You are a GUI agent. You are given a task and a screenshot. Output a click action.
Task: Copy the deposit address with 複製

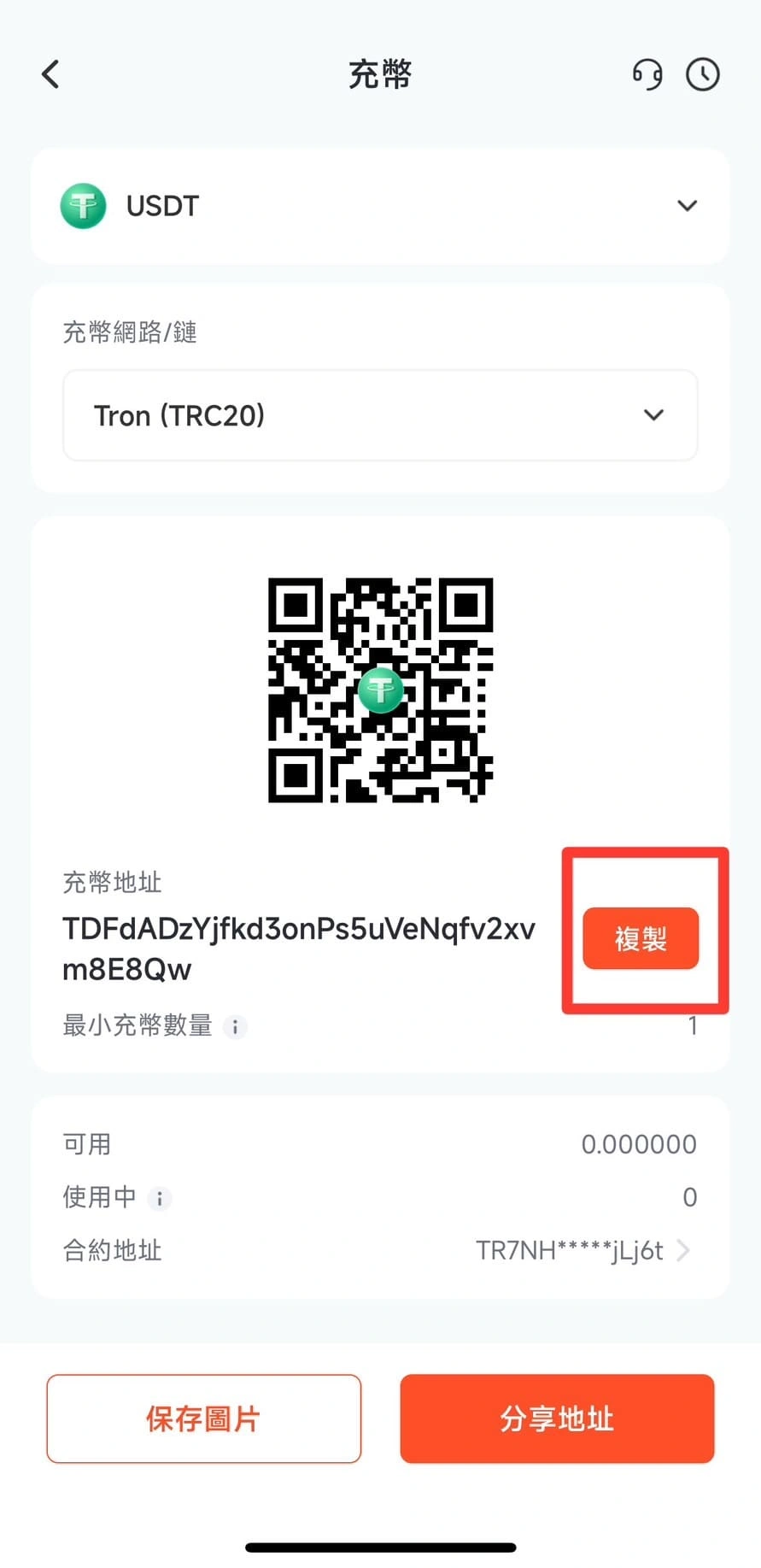click(x=641, y=938)
